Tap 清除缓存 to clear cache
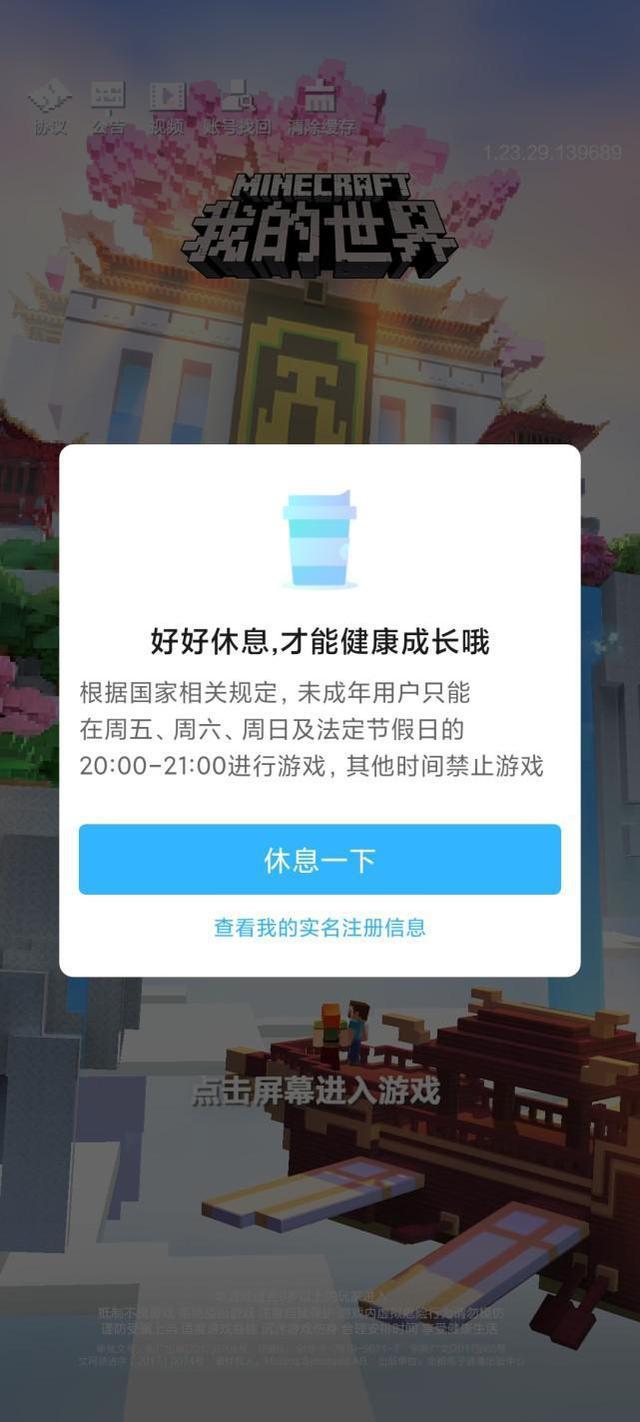 click(x=320, y=108)
